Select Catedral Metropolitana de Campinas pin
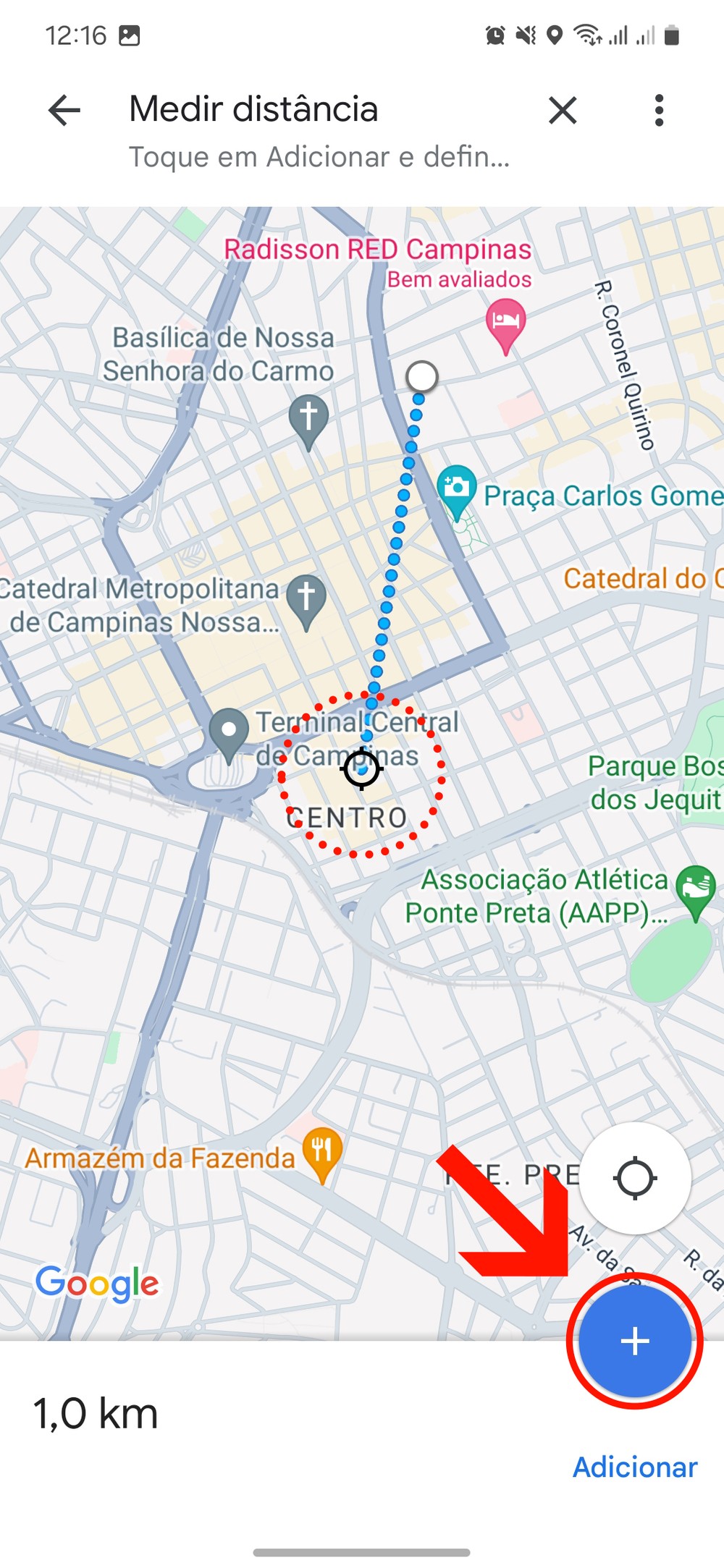 306,598
